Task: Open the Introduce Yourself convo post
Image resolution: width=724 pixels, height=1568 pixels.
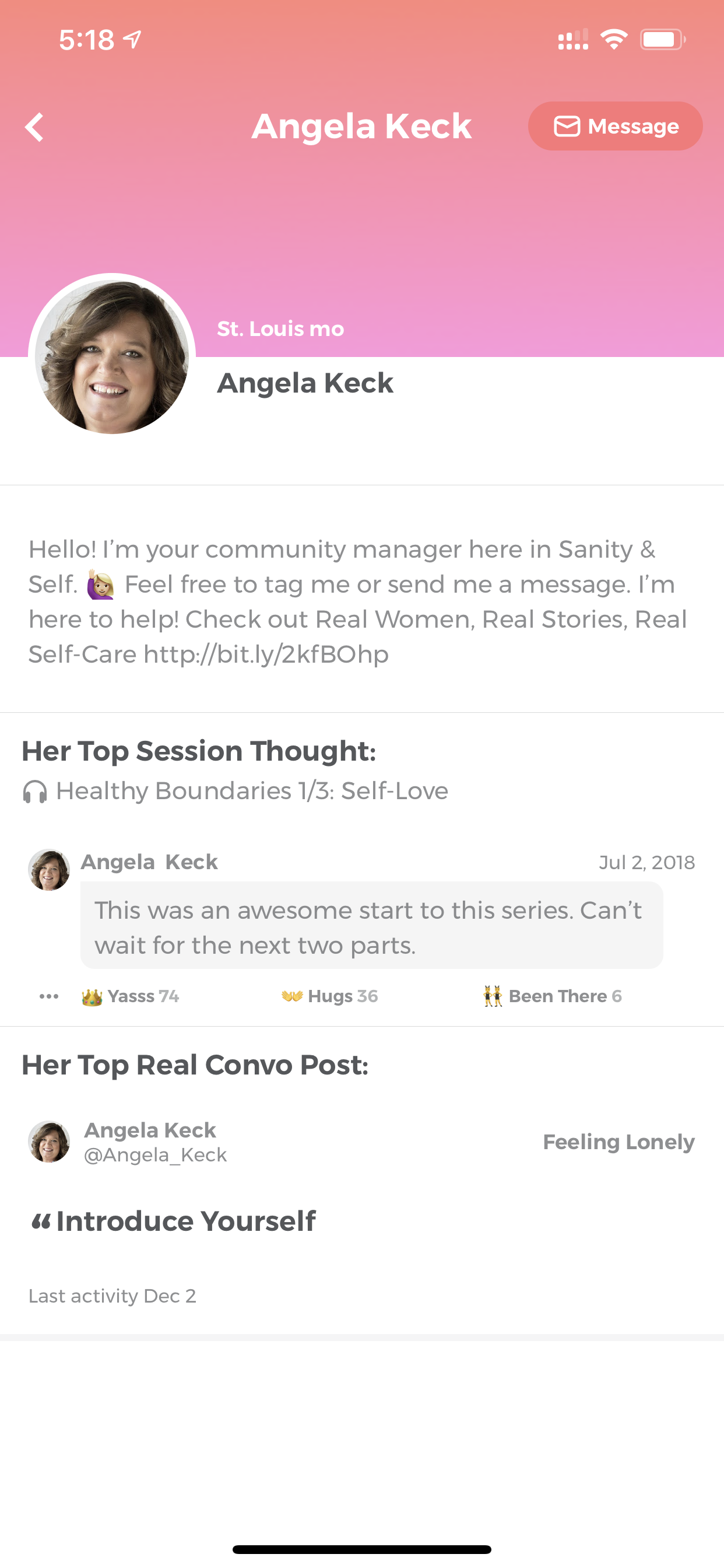Action: (x=174, y=1221)
